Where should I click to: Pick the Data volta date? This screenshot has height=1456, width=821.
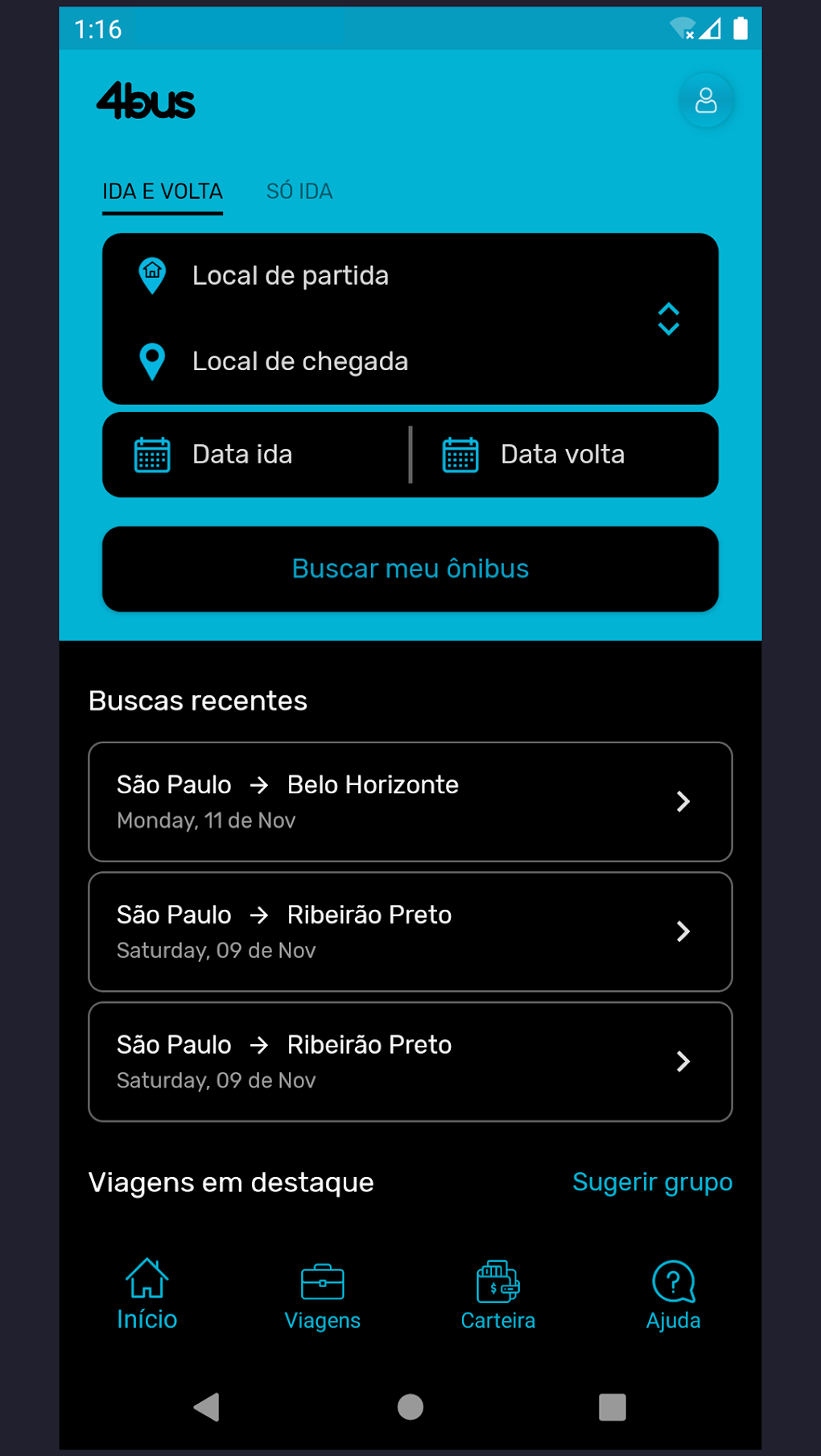562,454
